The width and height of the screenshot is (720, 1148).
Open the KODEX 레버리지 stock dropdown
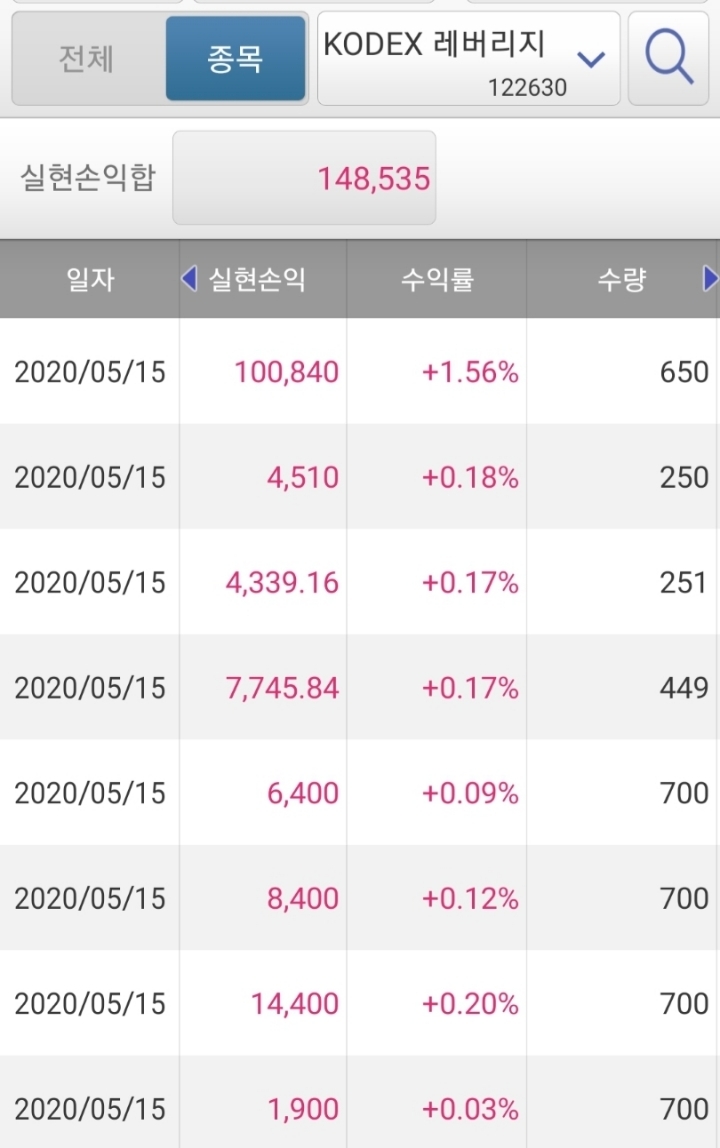[x=469, y=59]
